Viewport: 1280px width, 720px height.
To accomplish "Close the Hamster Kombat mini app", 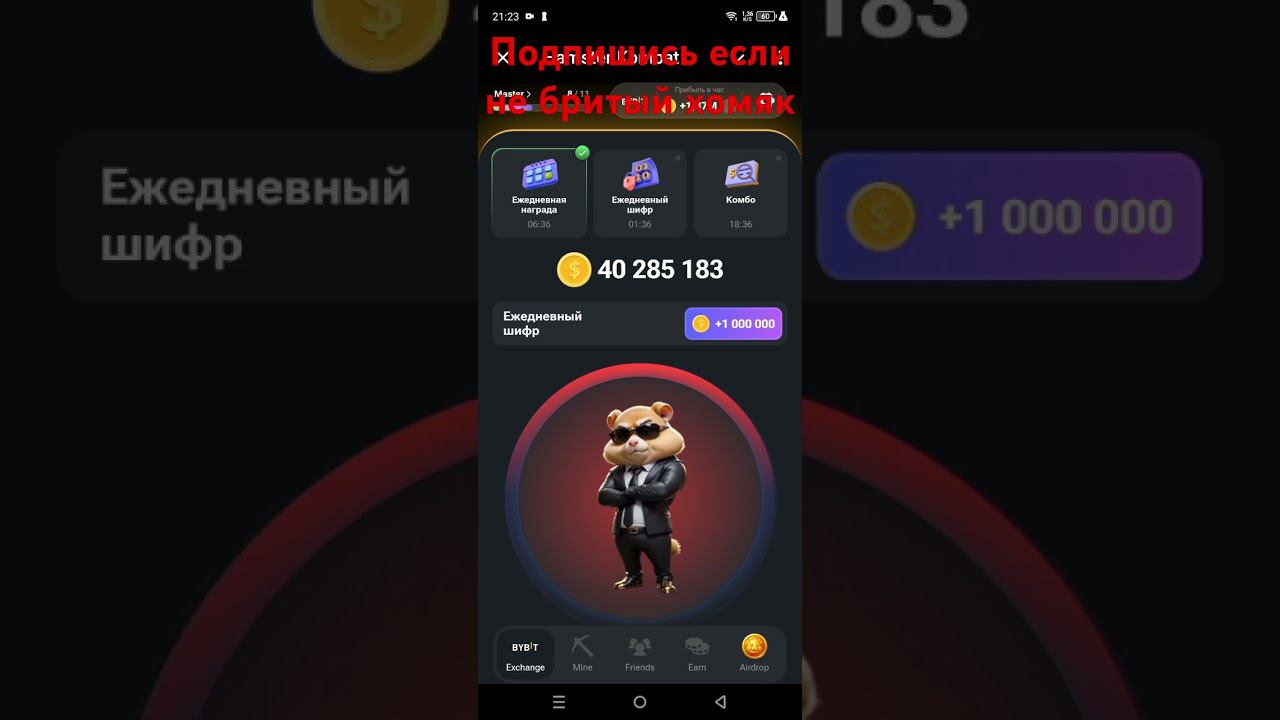I will 503,58.
